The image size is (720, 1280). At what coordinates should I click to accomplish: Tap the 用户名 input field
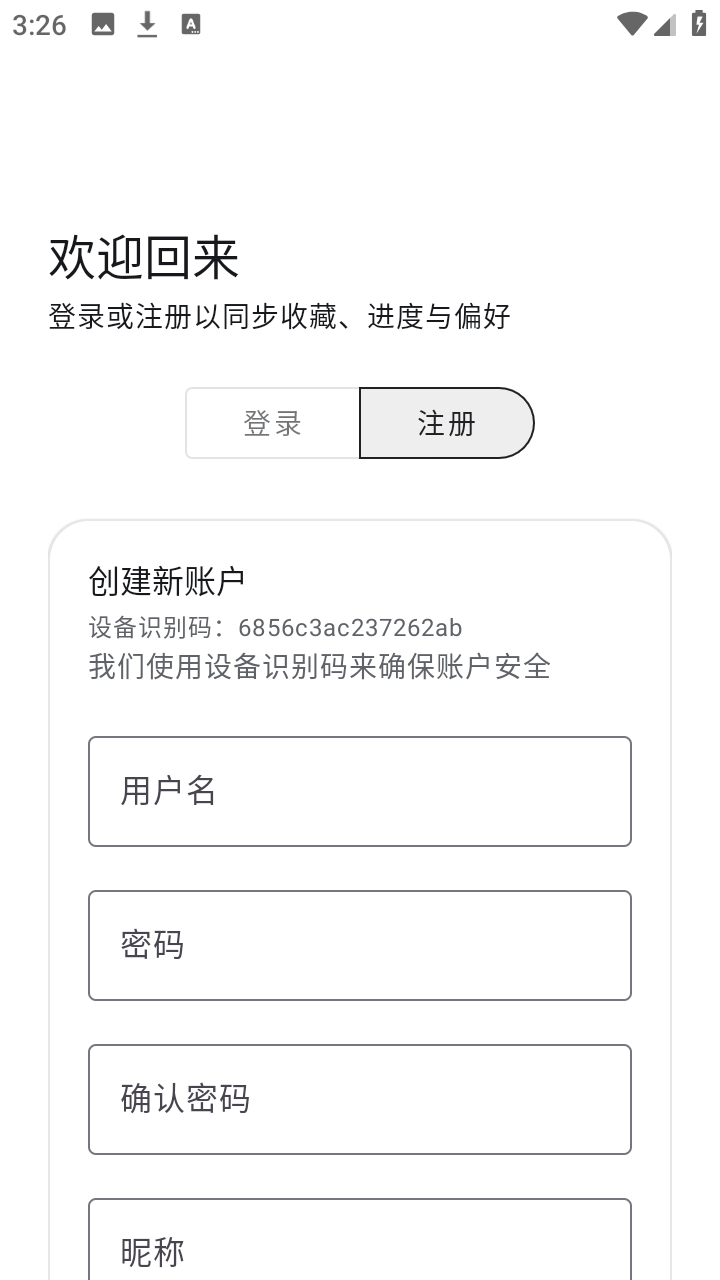point(360,791)
